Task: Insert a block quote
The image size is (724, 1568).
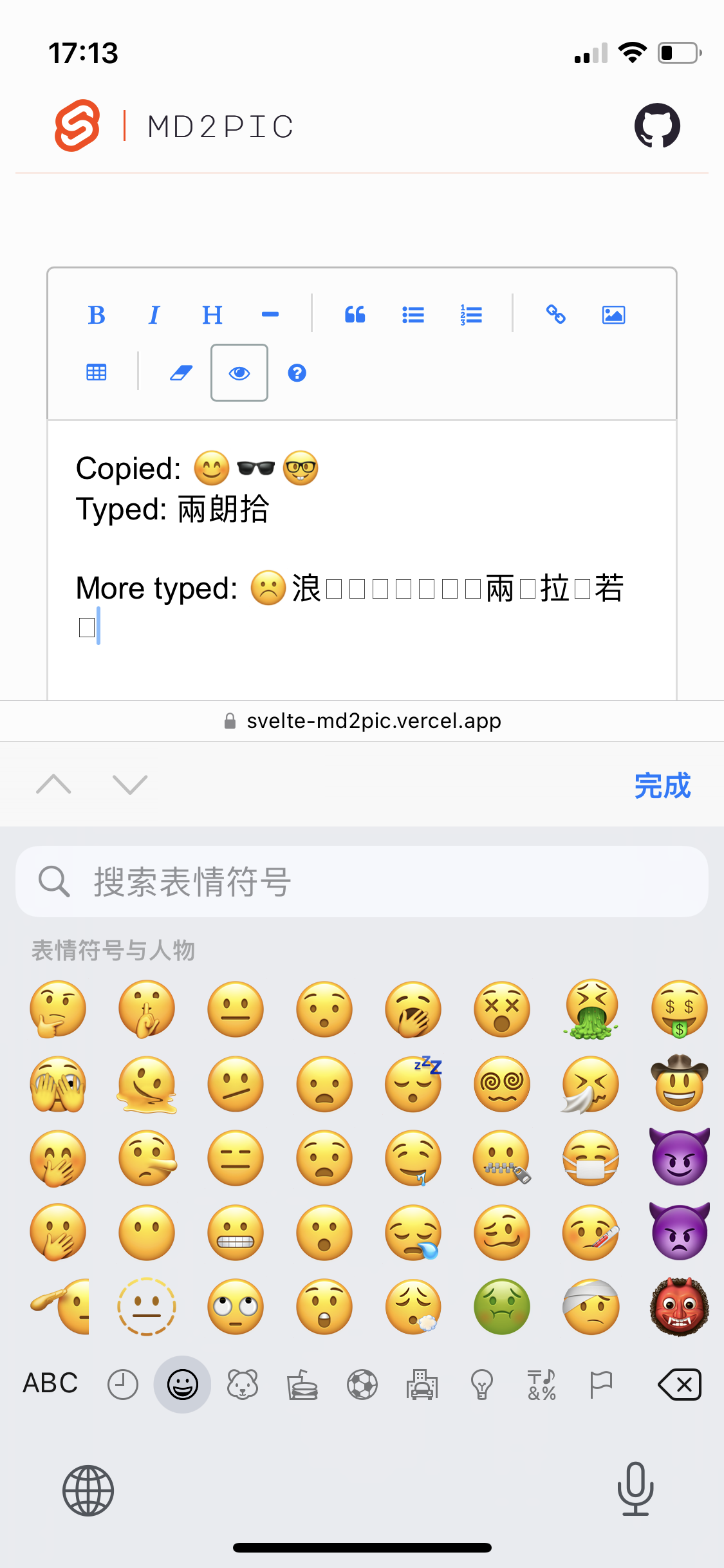Action: 355,315
